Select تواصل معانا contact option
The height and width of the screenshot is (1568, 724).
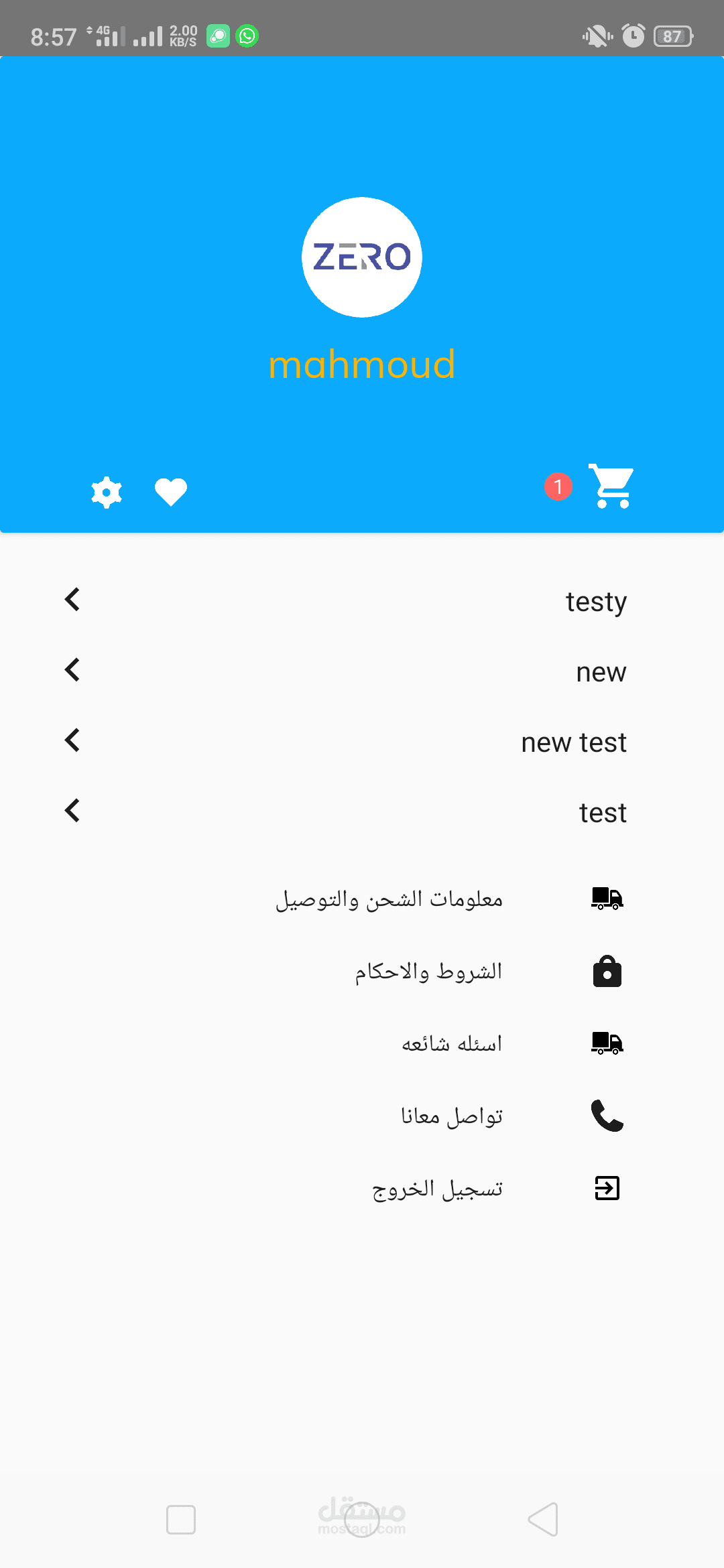coord(451,1116)
